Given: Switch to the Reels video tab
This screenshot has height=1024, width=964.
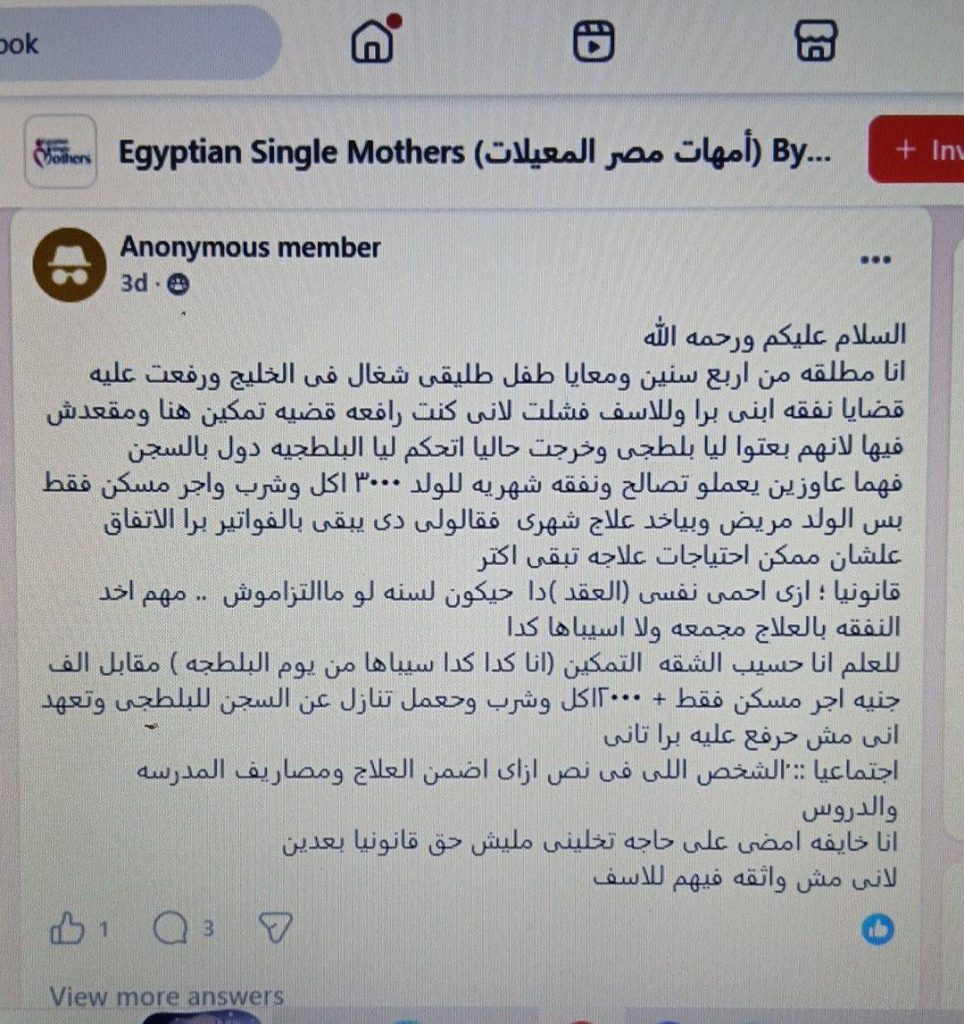Looking at the screenshot, I should coord(593,42).
